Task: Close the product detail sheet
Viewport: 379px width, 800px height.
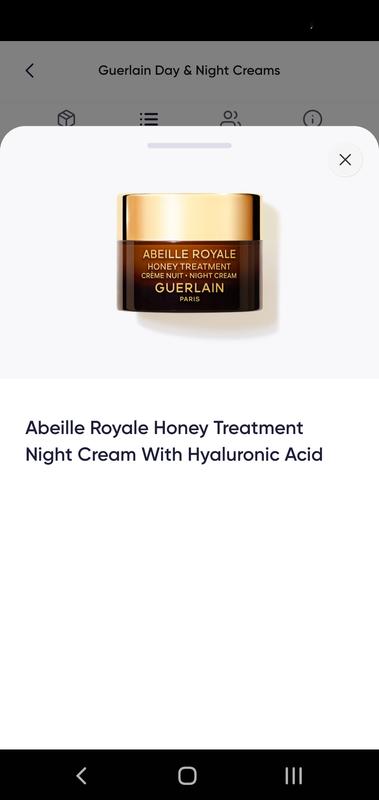Action: [345, 160]
